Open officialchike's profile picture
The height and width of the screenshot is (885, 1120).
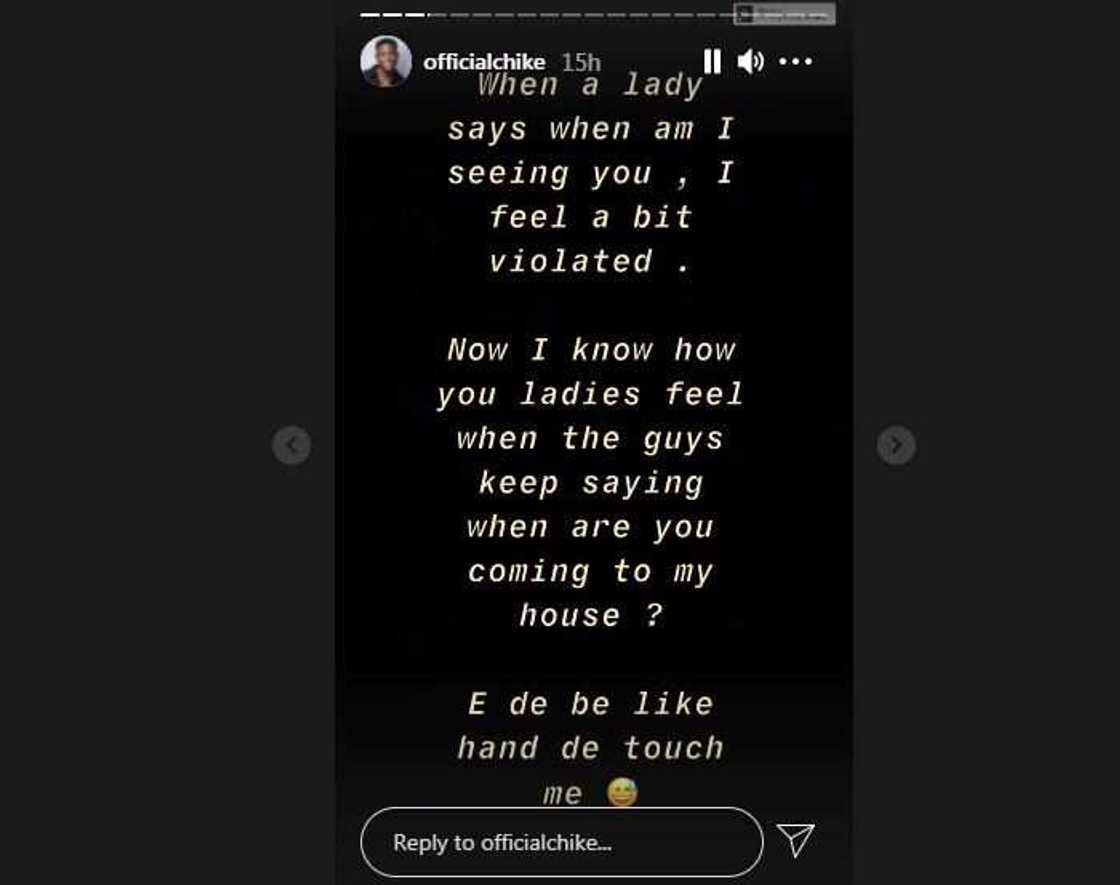point(385,62)
